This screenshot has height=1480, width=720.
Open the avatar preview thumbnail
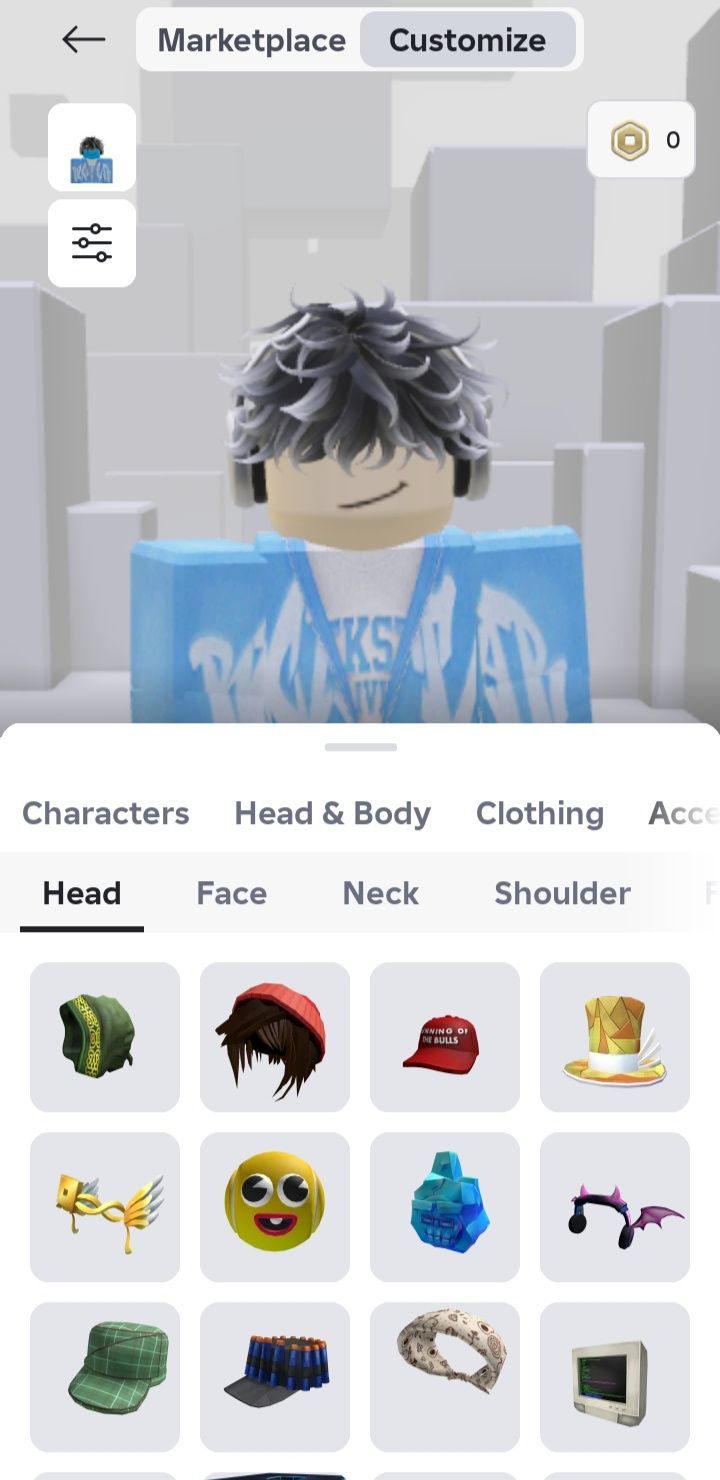tap(92, 147)
